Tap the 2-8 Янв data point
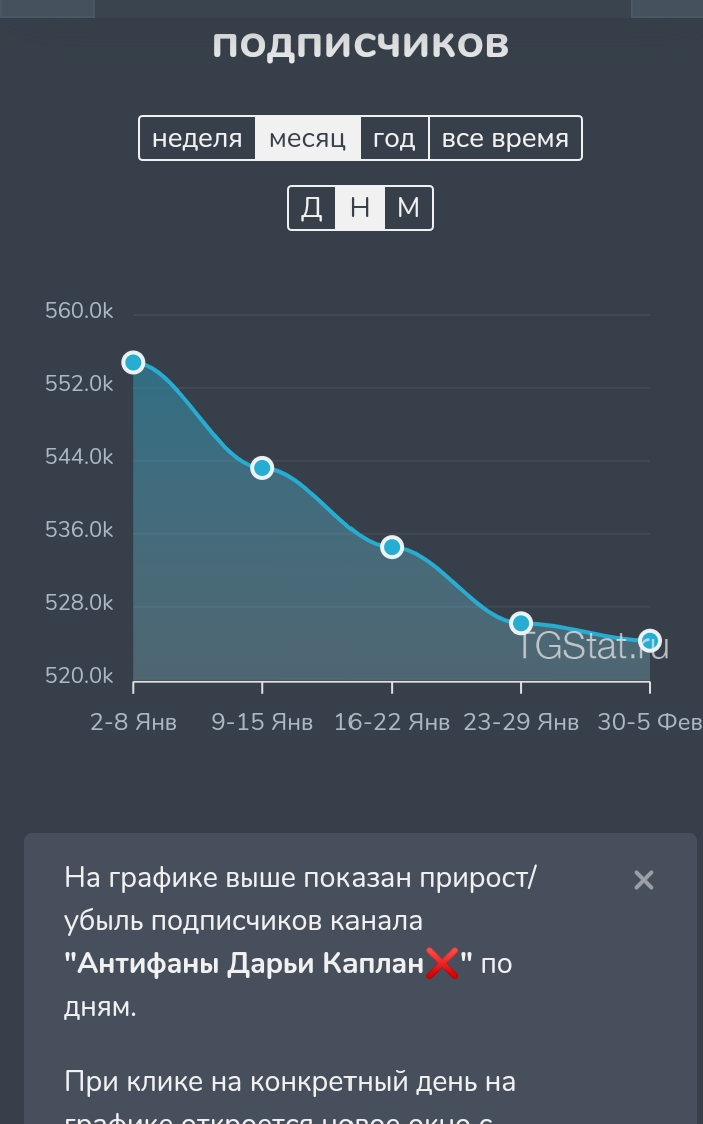 click(x=133, y=362)
